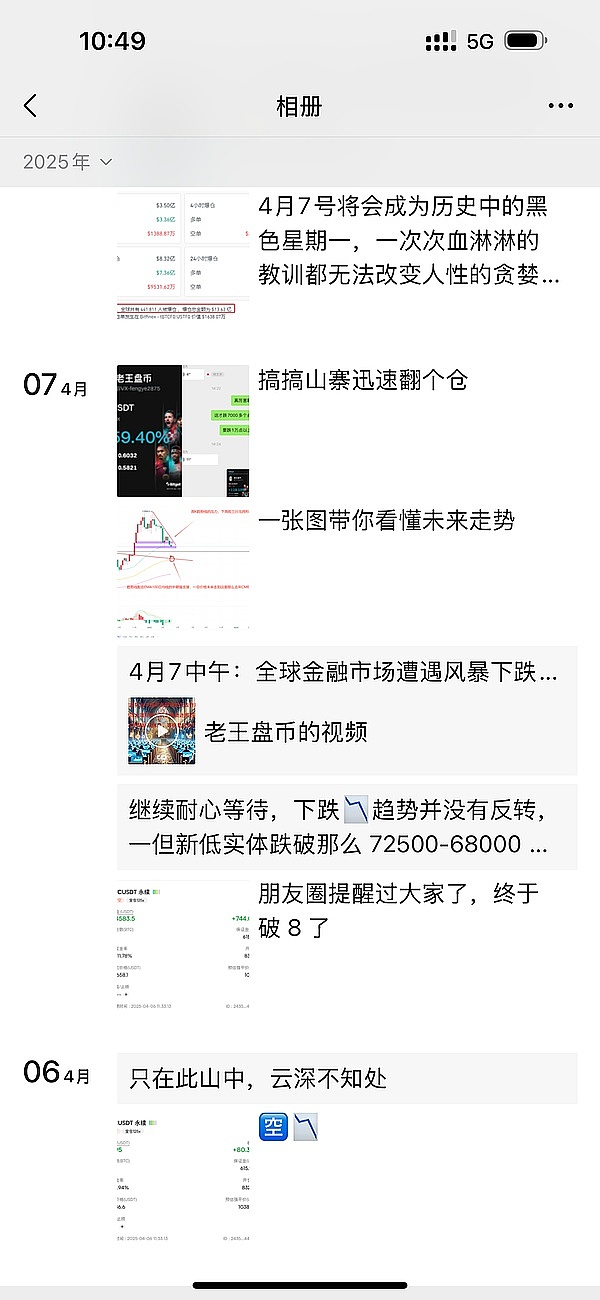Open the three-dot more options menu

coord(560,106)
